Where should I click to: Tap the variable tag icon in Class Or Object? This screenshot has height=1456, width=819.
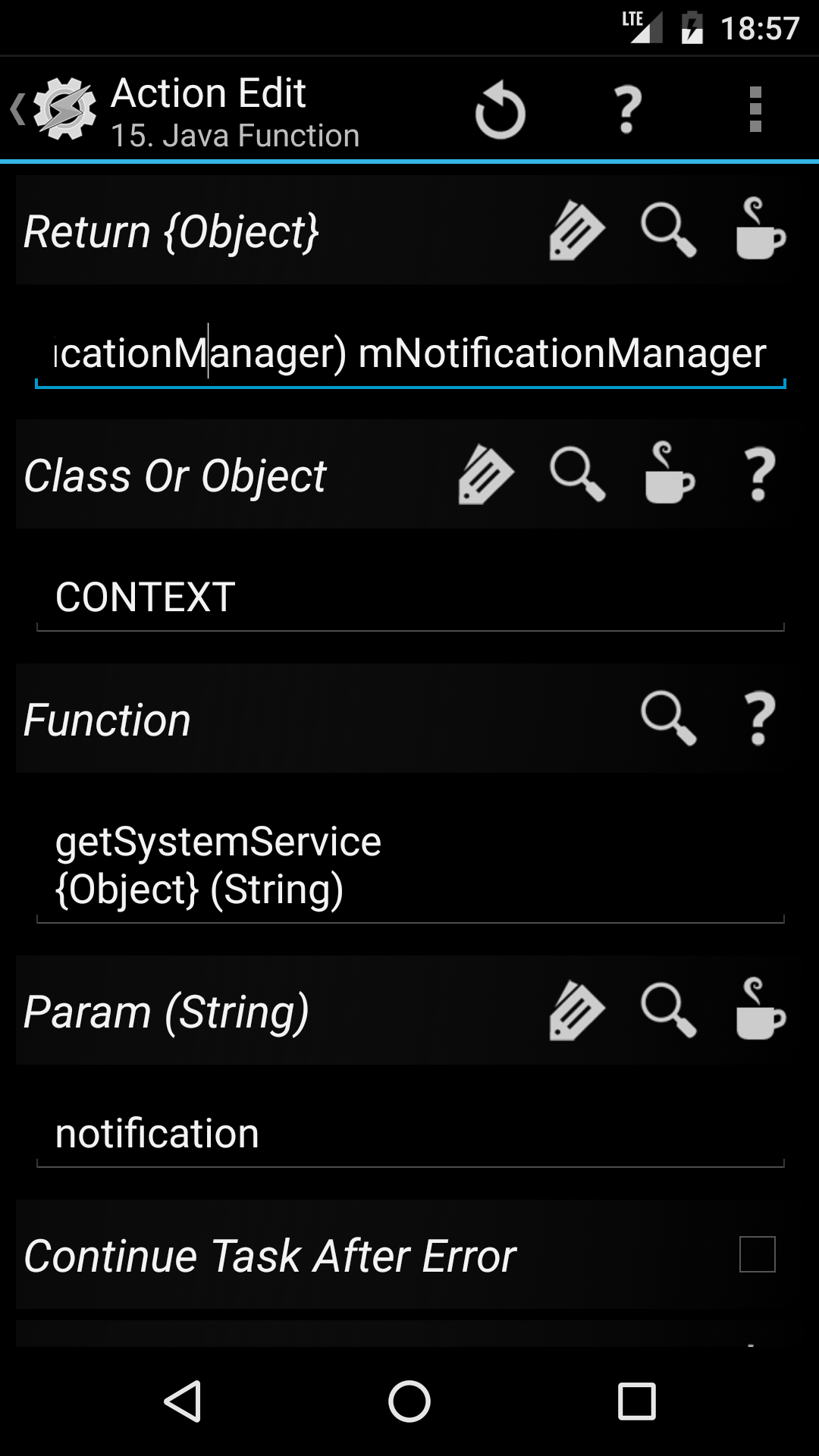[486, 475]
